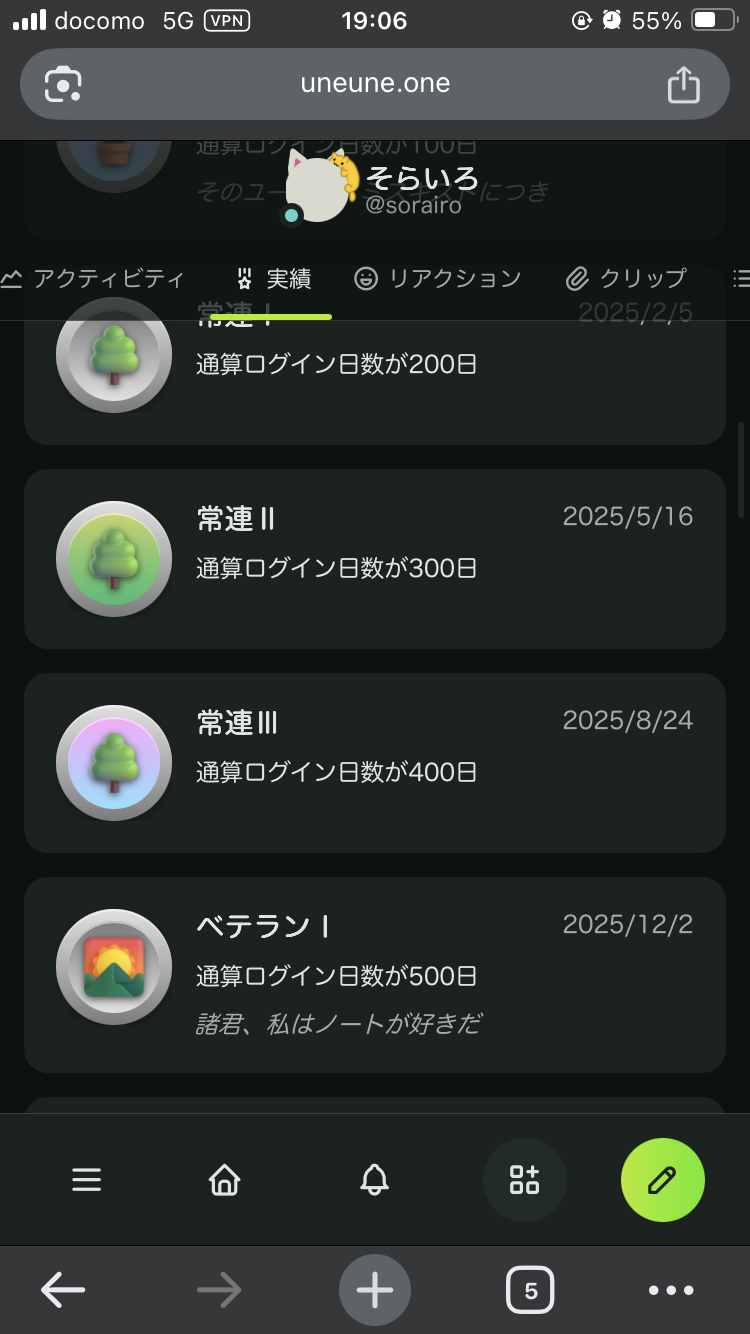Viewport: 750px width, 1334px height.
Task: Open a new tab with the plus button
Action: click(x=374, y=1290)
